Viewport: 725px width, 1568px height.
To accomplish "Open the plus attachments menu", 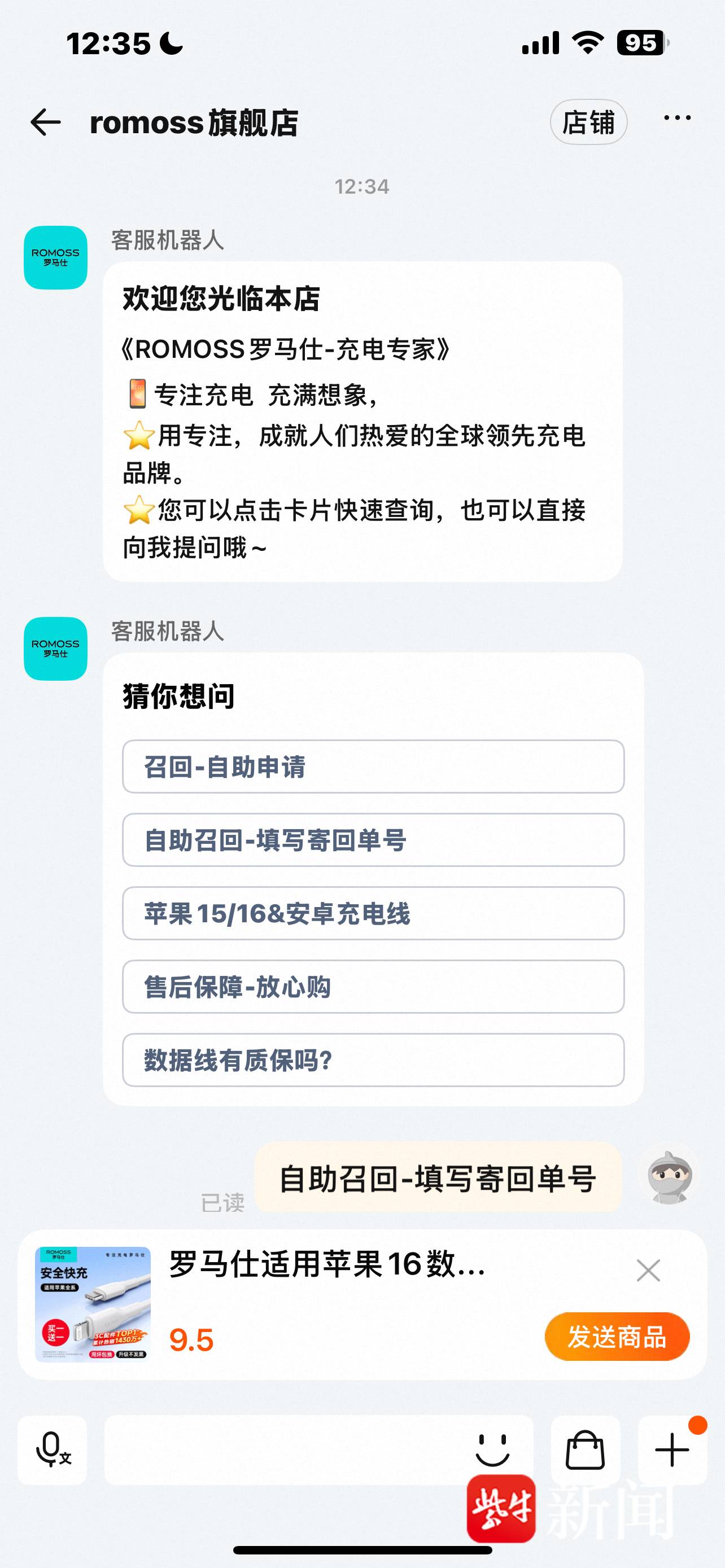I will click(672, 1450).
